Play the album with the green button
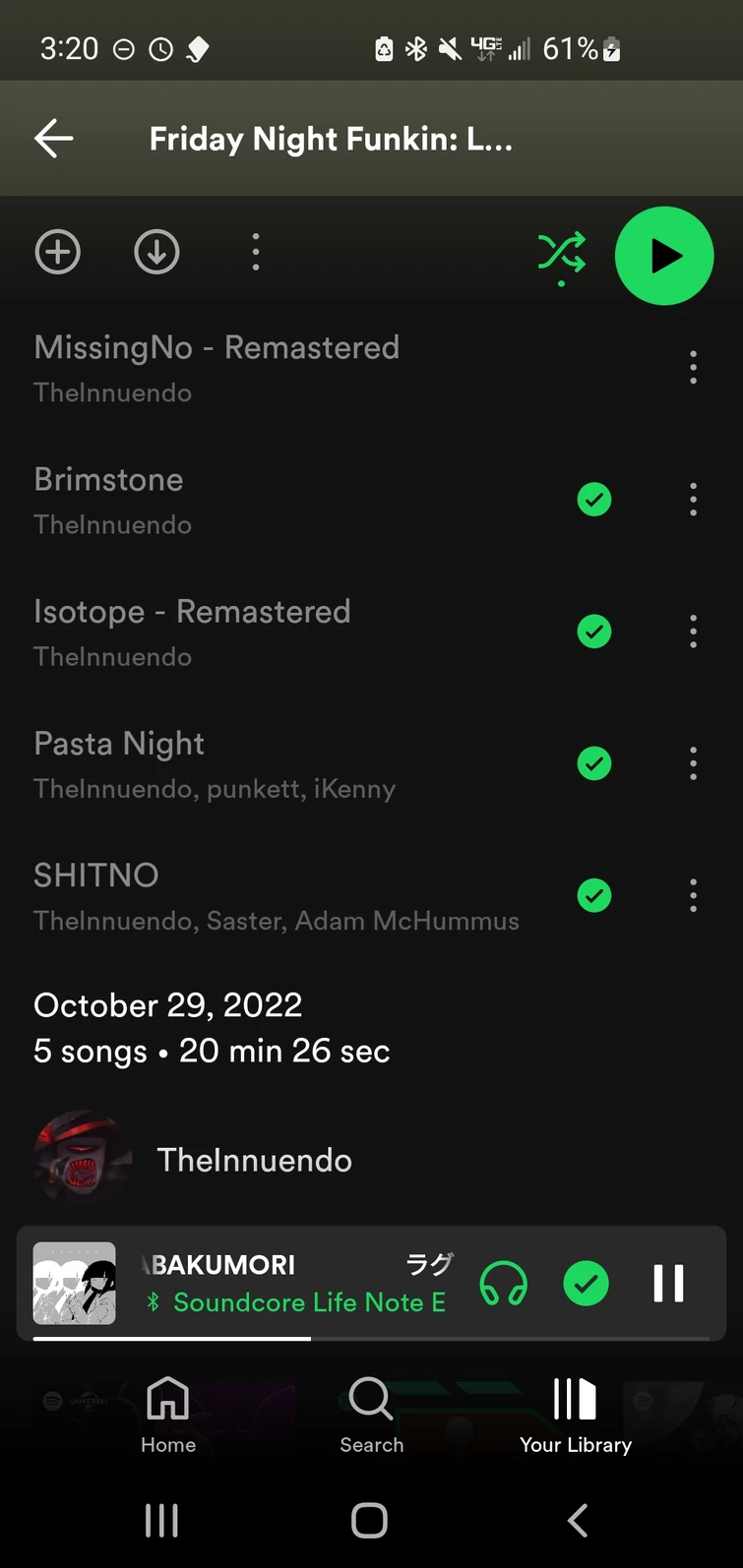The height and width of the screenshot is (1568, 743). click(664, 256)
